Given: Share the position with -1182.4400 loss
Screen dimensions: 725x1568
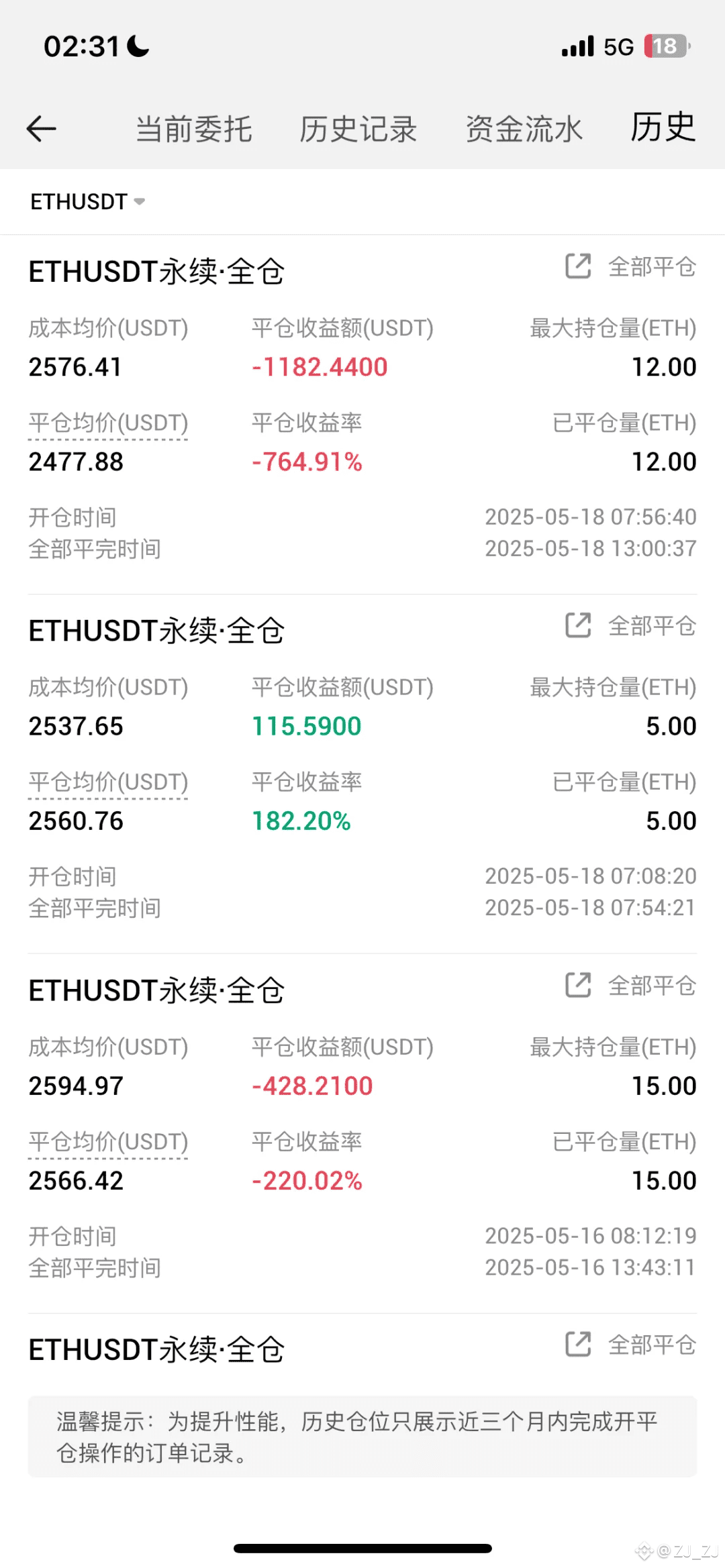Looking at the screenshot, I should pos(578,266).
